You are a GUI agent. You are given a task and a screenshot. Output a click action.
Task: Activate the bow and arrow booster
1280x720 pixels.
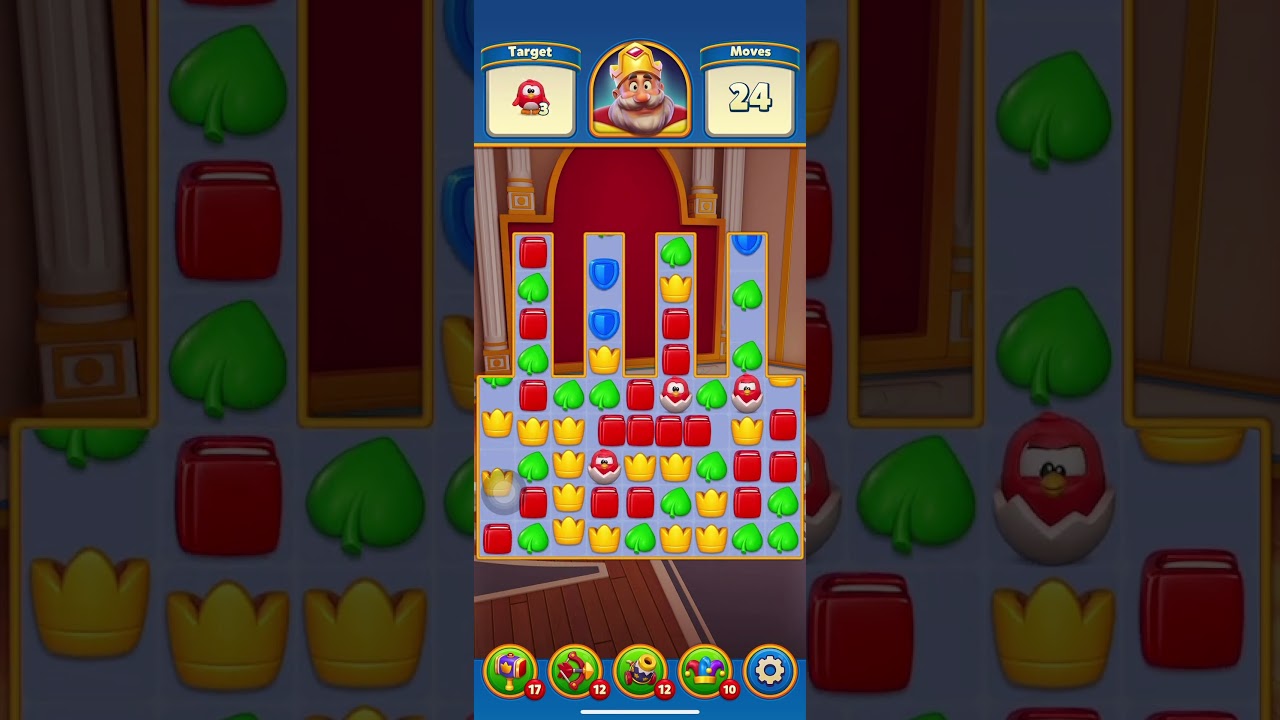click(x=576, y=670)
